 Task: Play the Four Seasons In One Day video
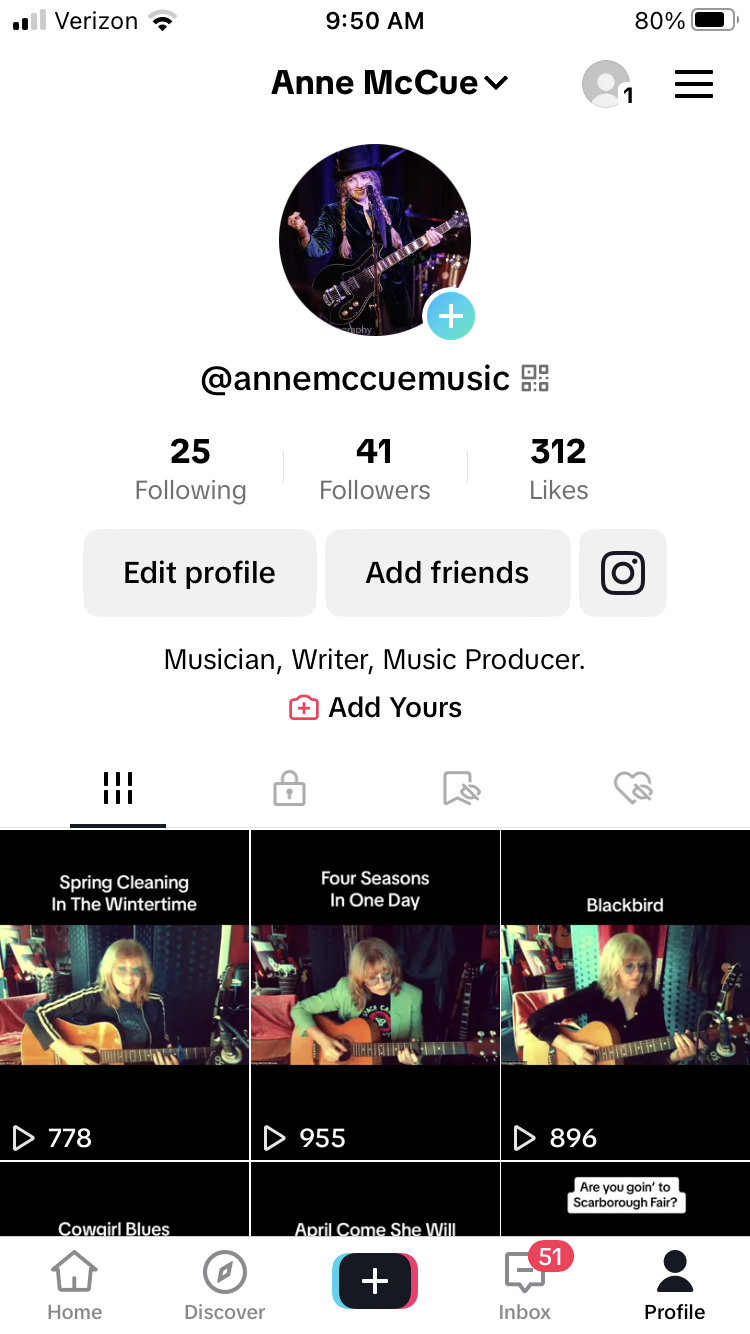click(374, 994)
